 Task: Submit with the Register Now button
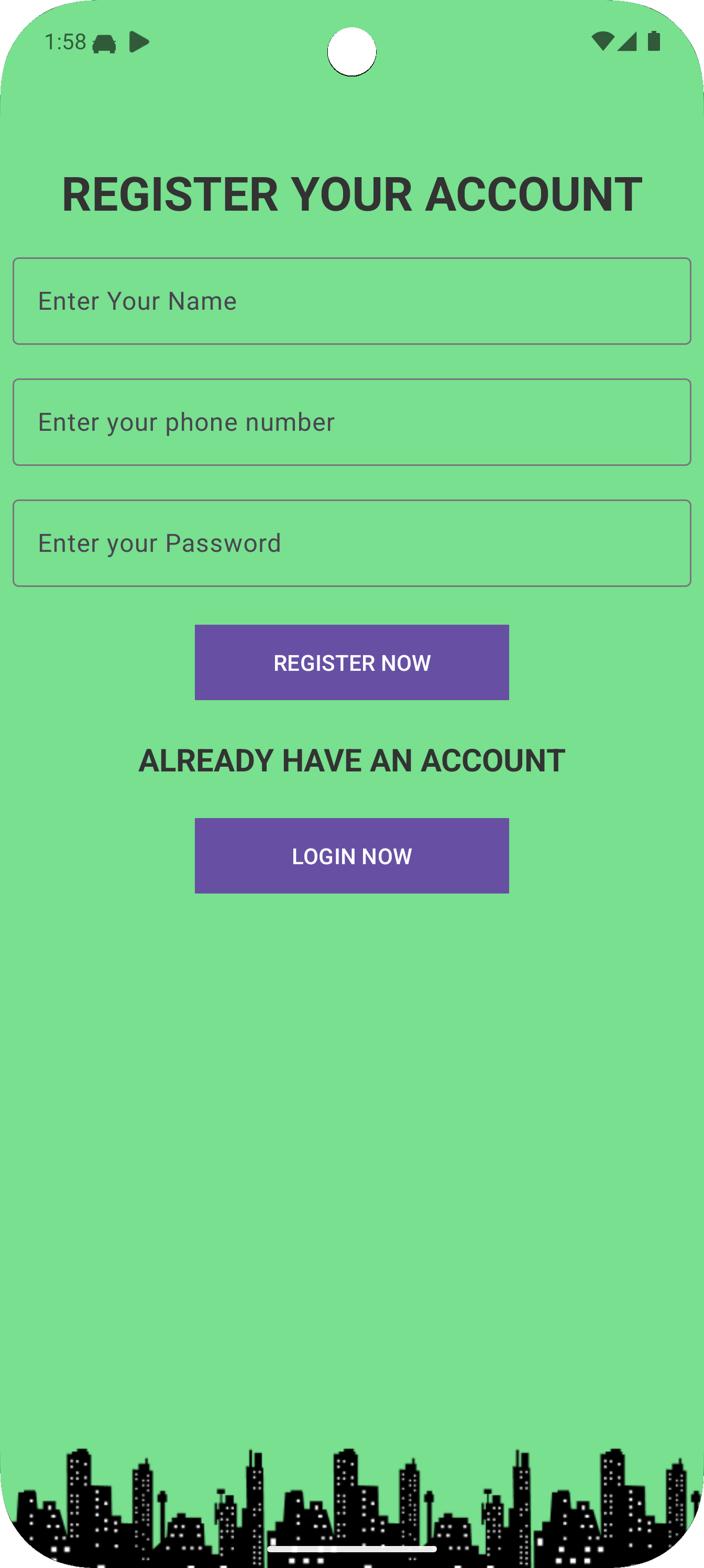pyautogui.click(x=351, y=662)
